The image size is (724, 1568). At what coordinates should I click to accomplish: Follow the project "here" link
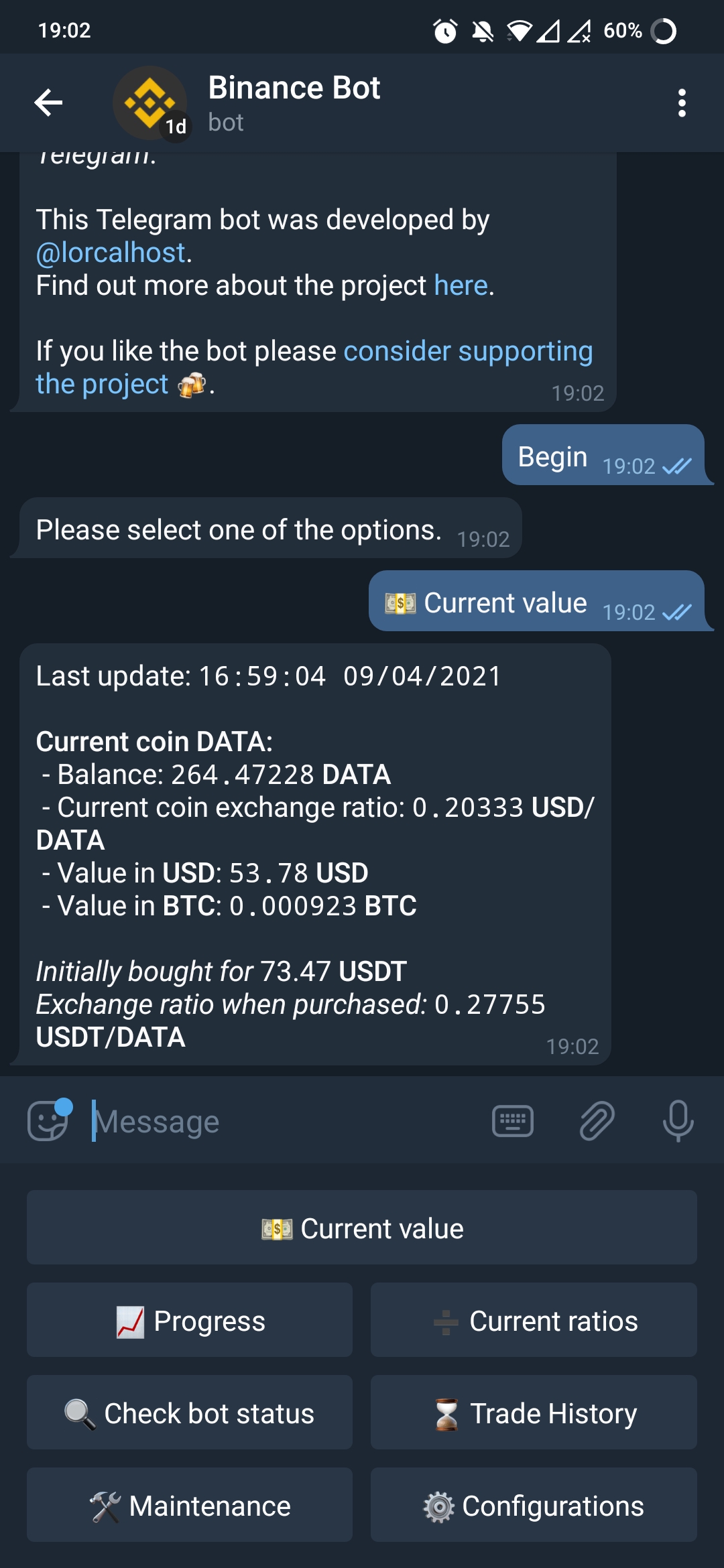coord(461,285)
